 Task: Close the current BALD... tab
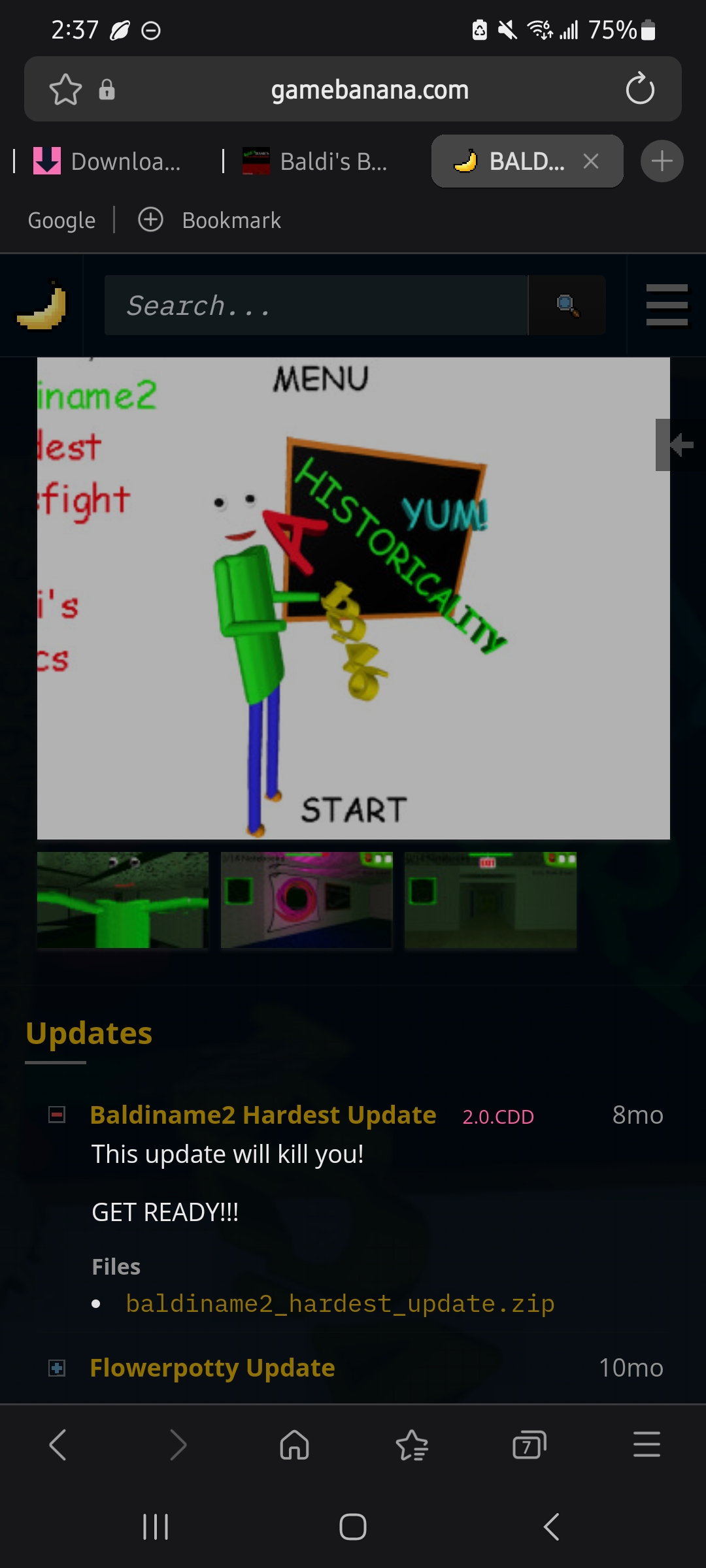(591, 161)
